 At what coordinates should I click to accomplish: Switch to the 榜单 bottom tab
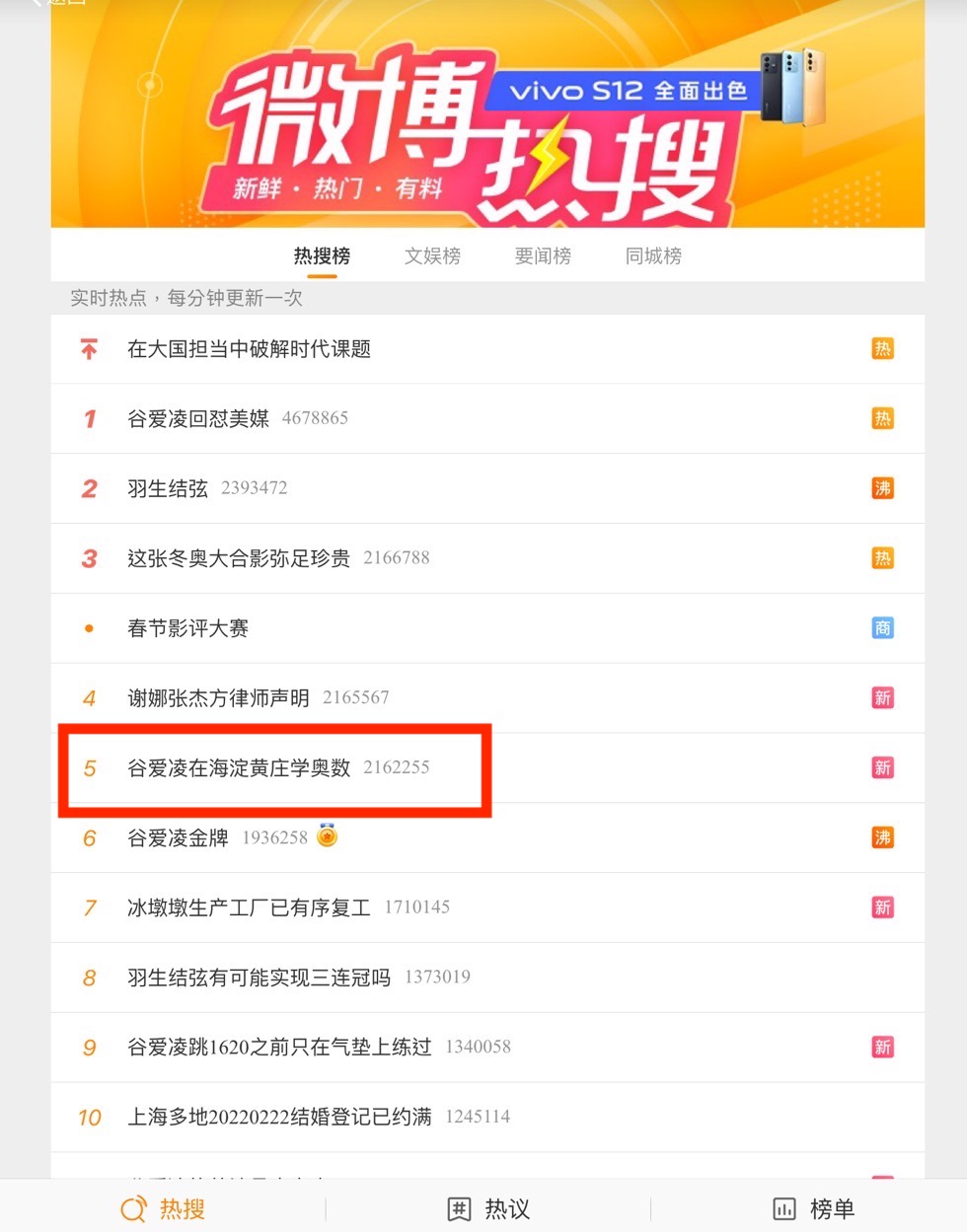point(812,1208)
